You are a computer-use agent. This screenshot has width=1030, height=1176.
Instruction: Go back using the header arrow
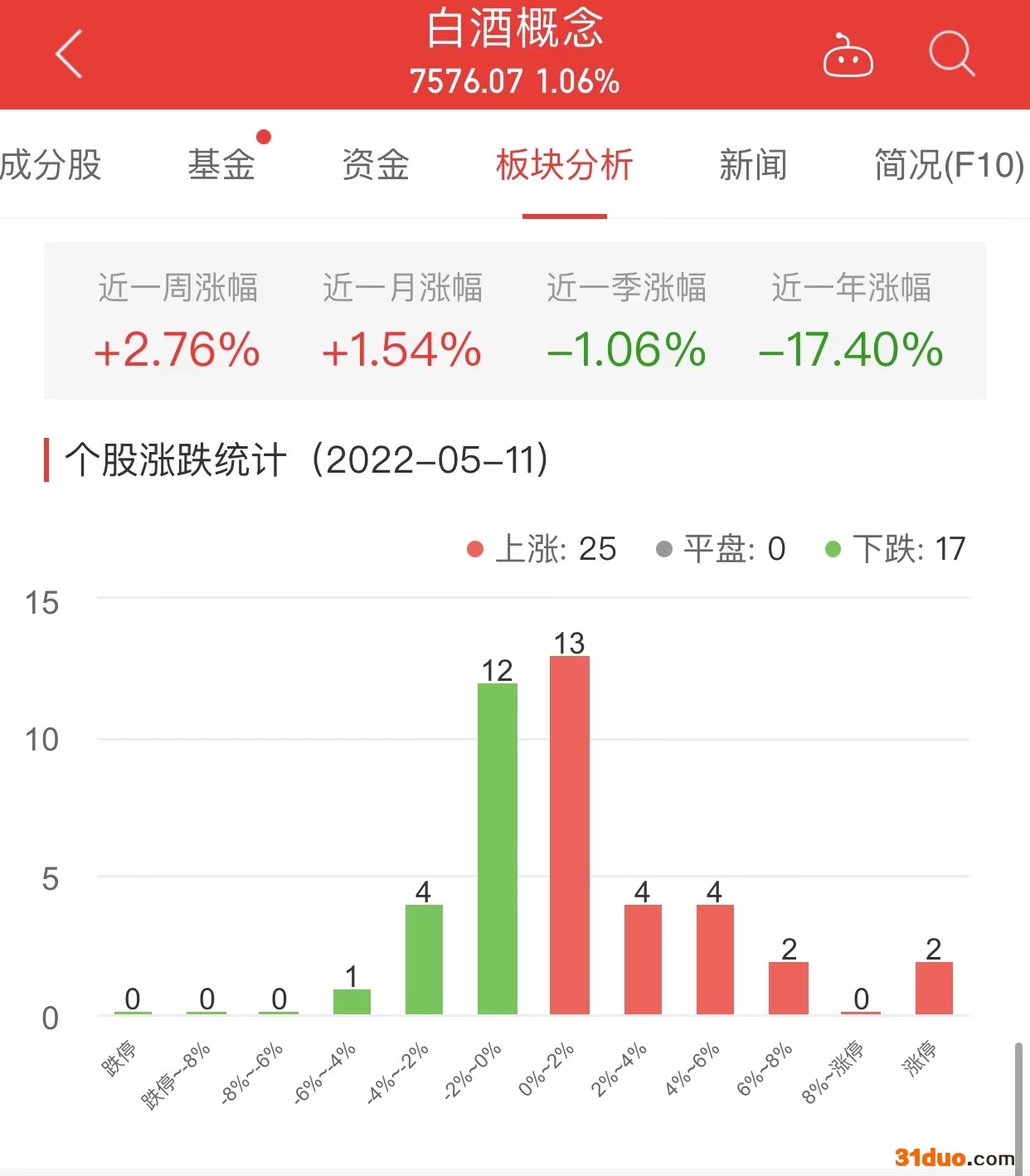[x=69, y=54]
